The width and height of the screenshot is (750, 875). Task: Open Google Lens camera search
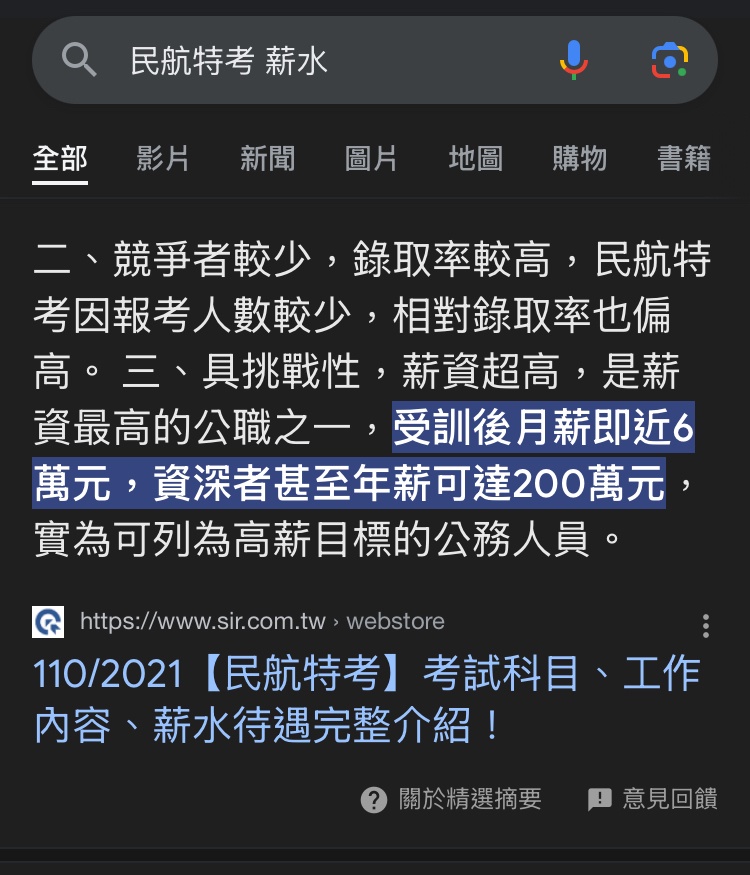click(x=669, y=60)
